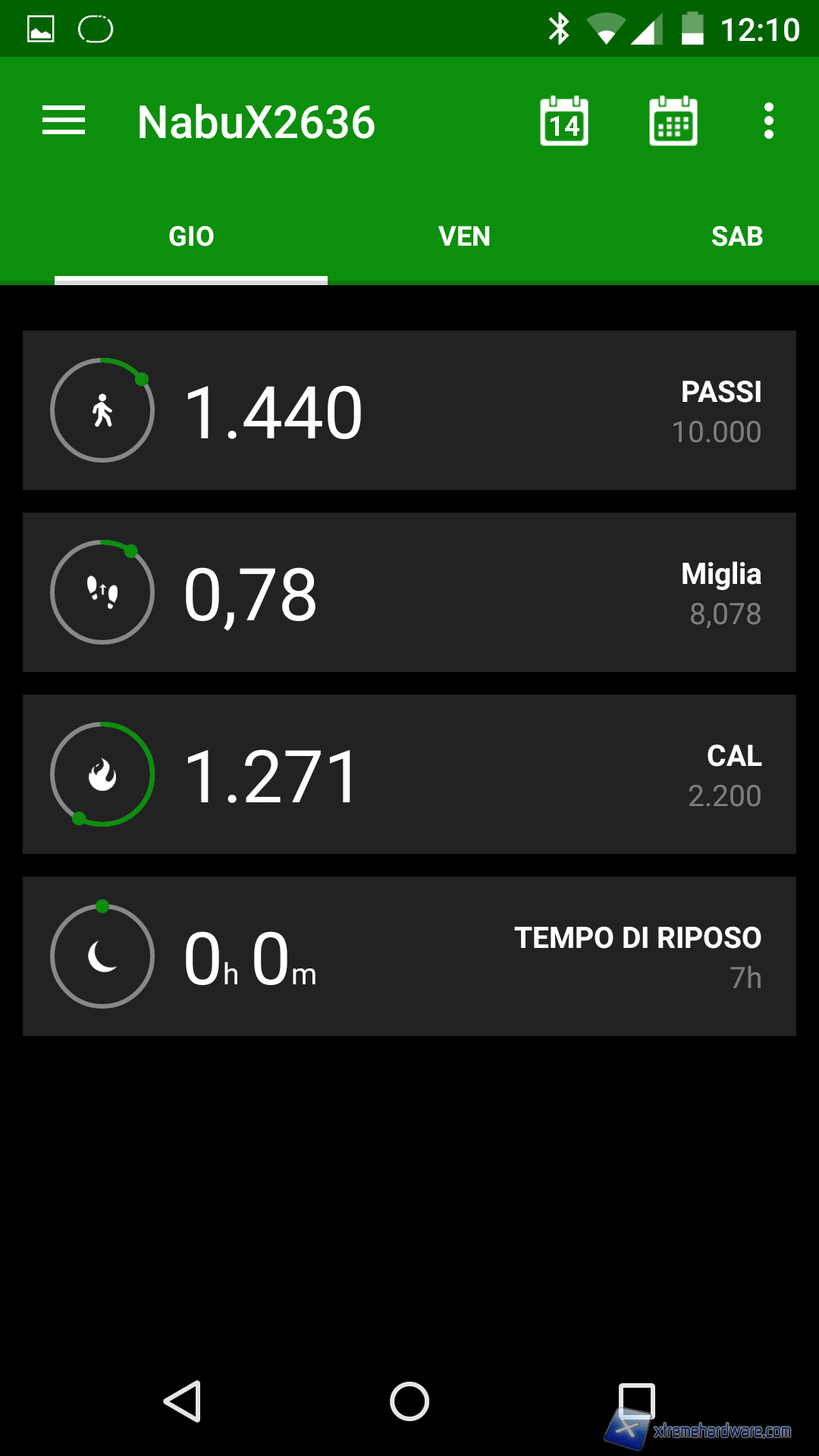Viewport: 819px width, 1456px height.
Task: Open the CAL calories card
Action: pyautogui.click(x=409, y=774)
